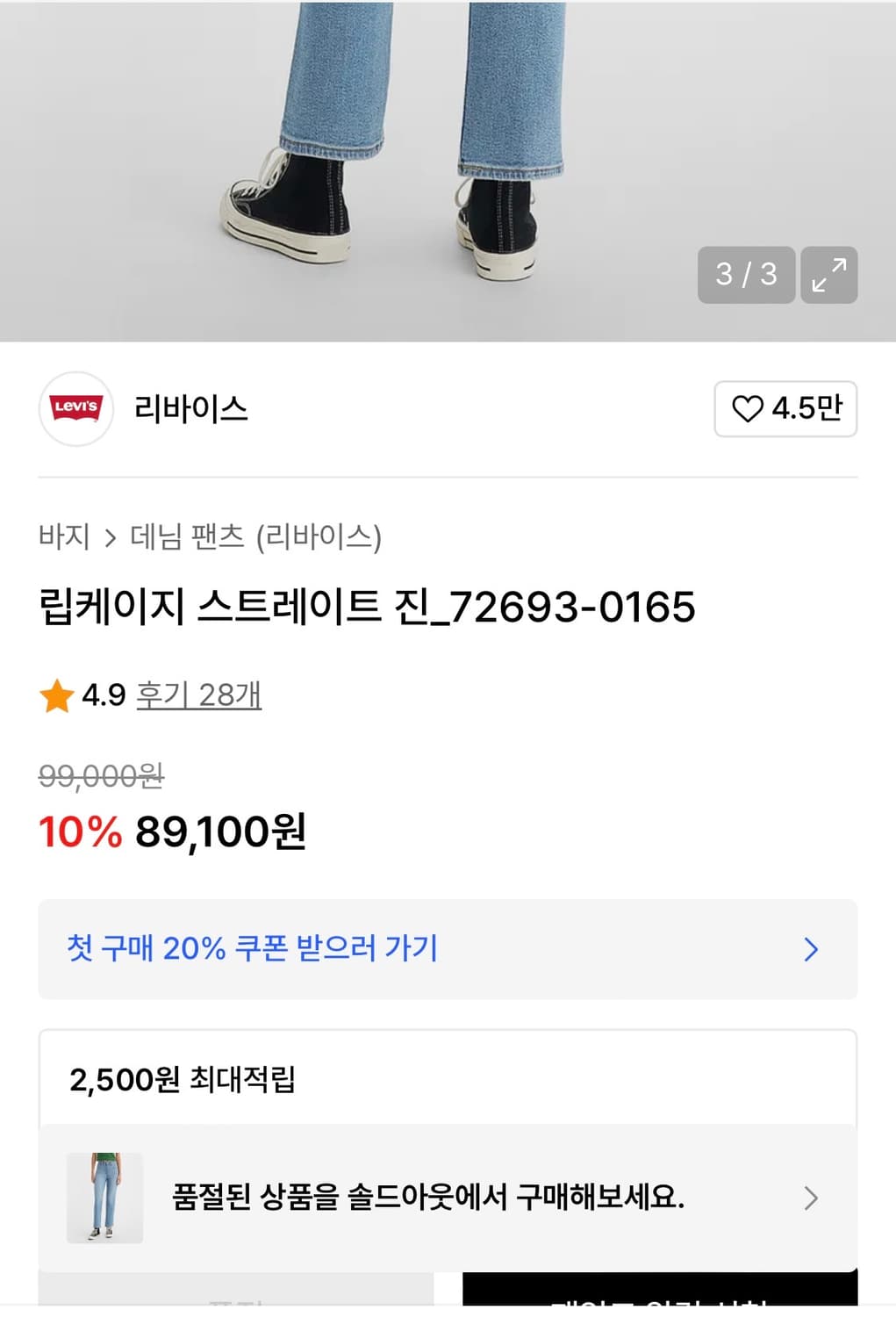Image resolution: width=896 pixels, height=1317 pixels.
Task: Click 첫 구매 20% 쿠폰 받으러 가기 banner
Action: pos(254,948)
